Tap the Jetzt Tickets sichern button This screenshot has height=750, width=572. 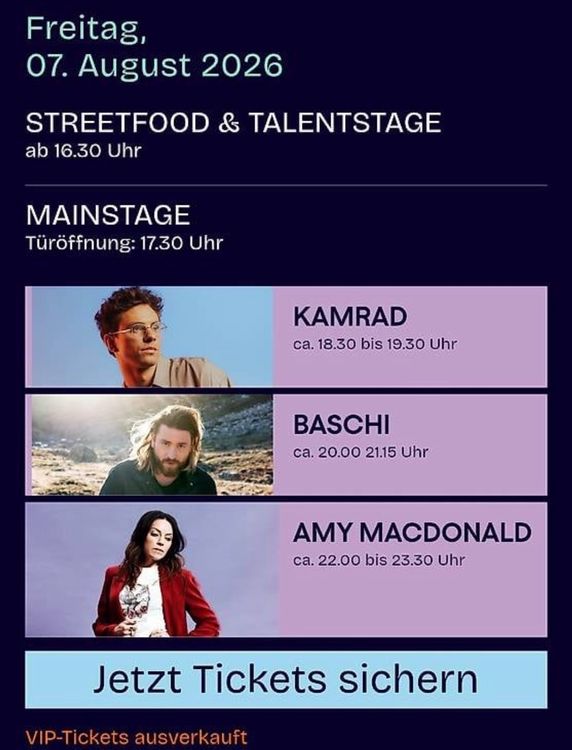click(x=286, y=679)
